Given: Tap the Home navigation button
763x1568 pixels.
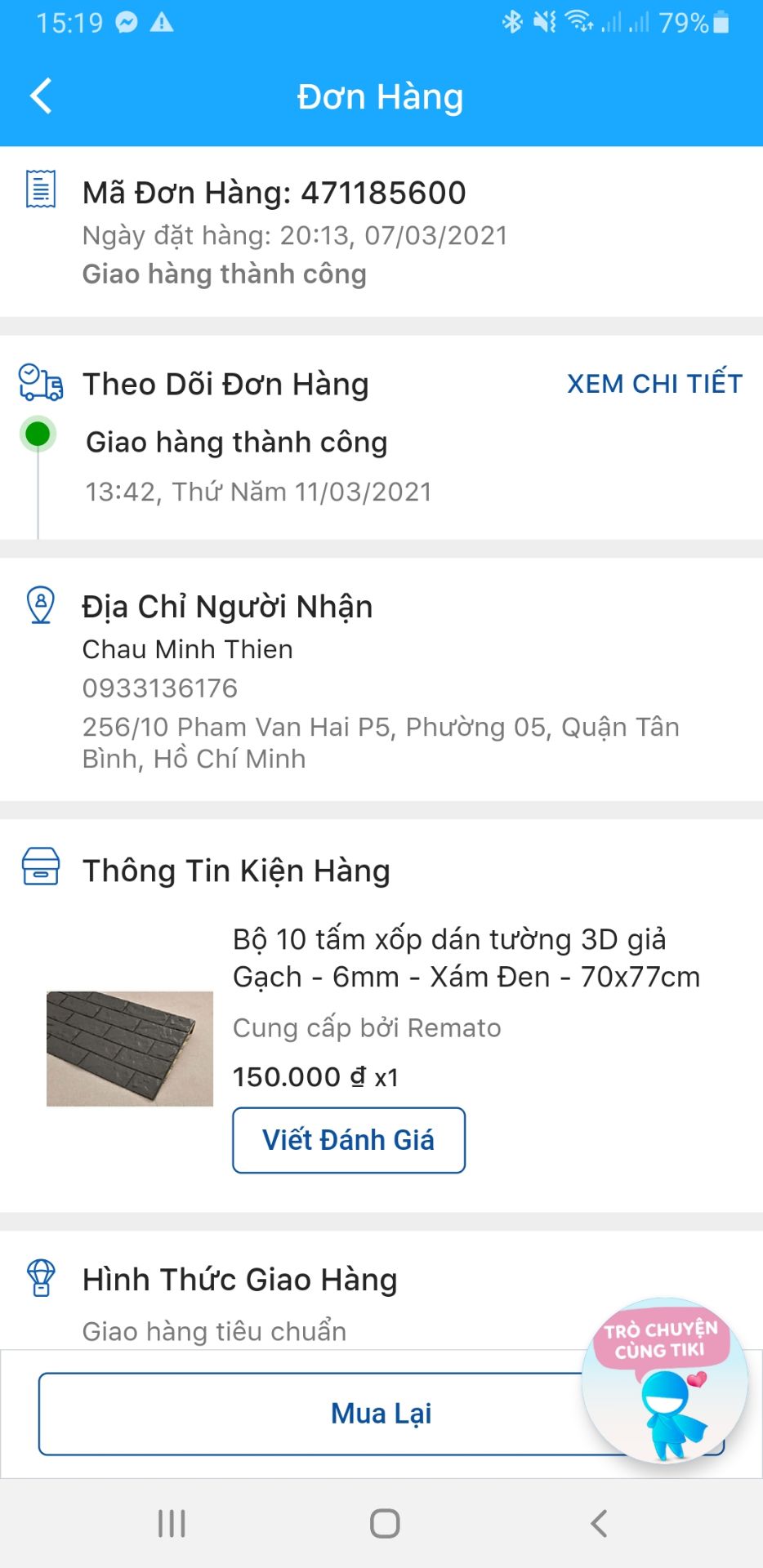Looking at the screenshot, I should click(381, 1521).
